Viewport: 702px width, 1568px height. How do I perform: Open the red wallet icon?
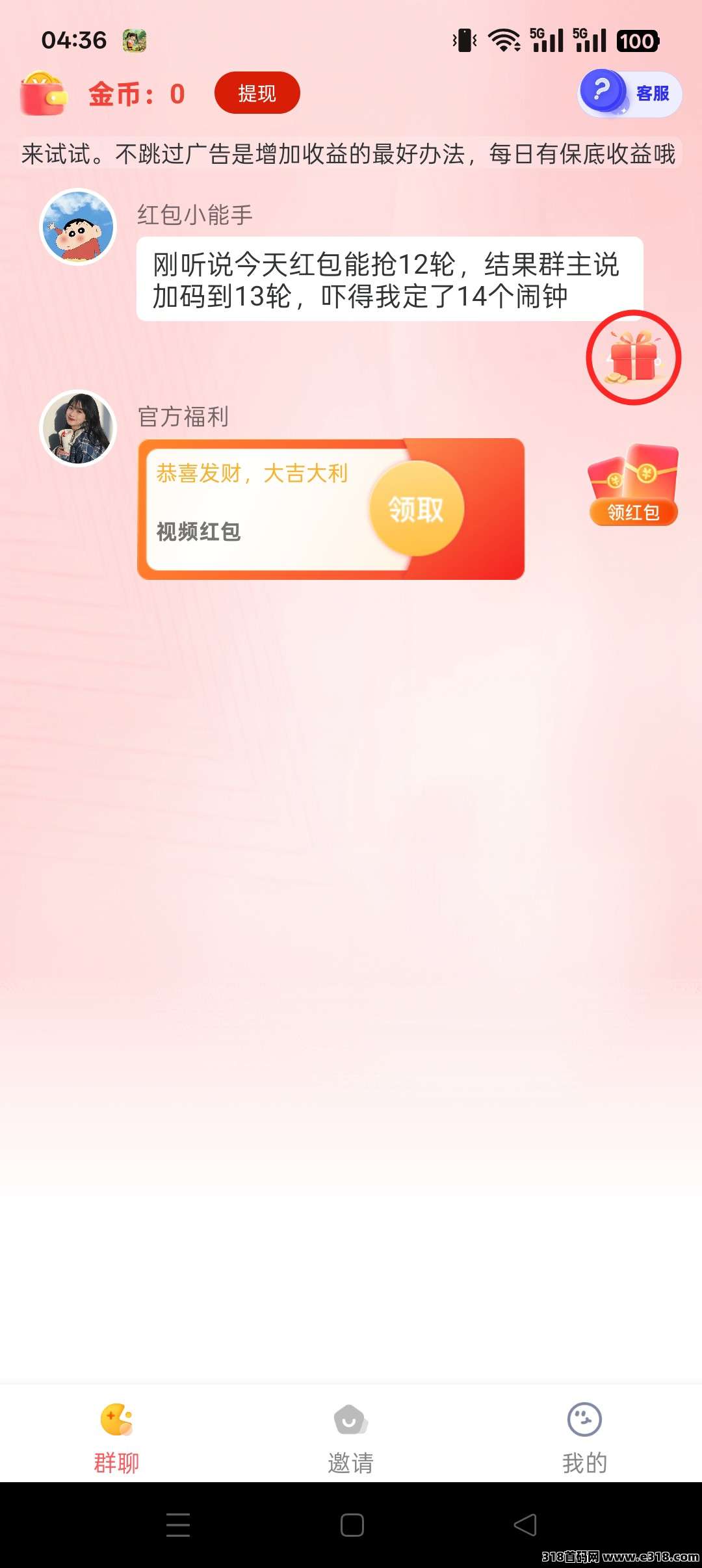tap(44, 94)
